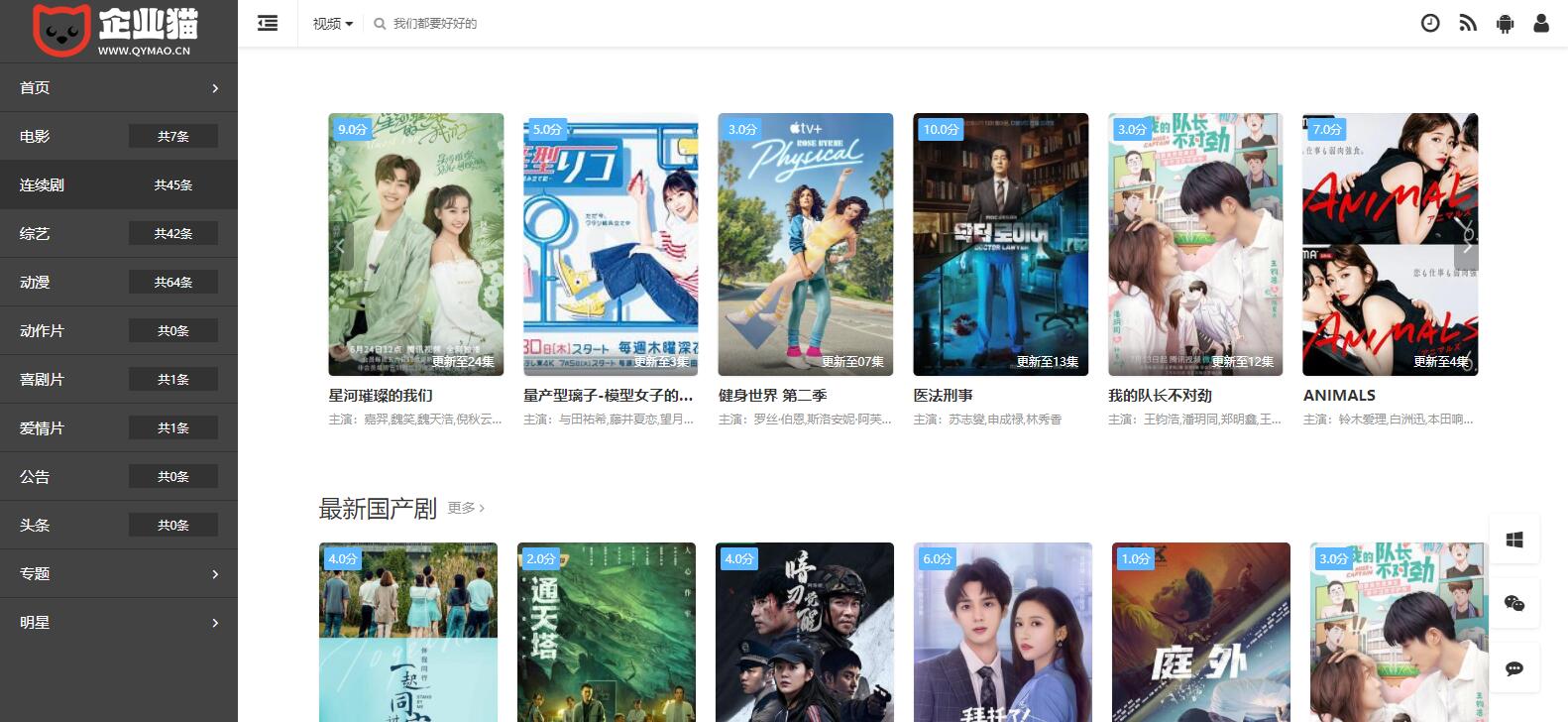Open the 明星 sidebar item

(x=119, y=622)
